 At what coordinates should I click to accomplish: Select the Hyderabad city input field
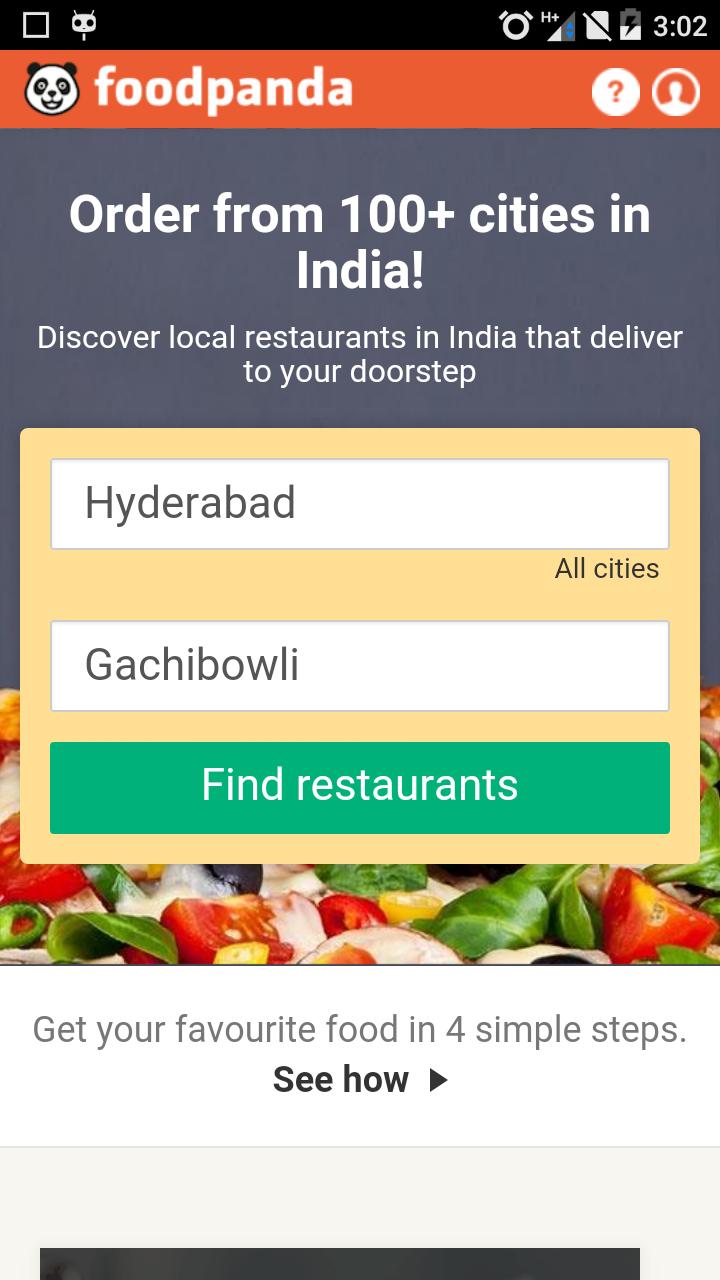360,503
